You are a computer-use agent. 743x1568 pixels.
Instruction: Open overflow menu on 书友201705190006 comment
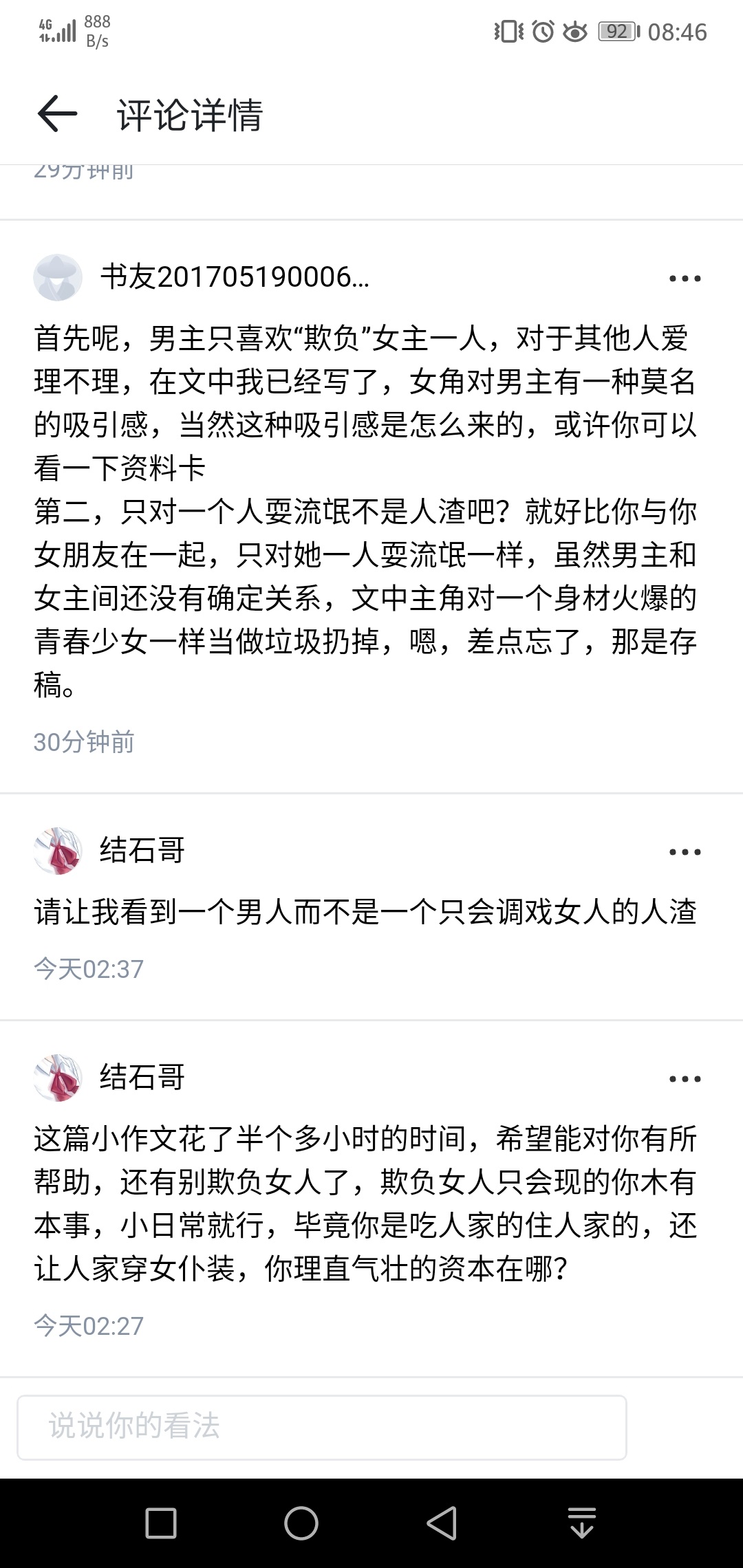(x=685, y=279)
